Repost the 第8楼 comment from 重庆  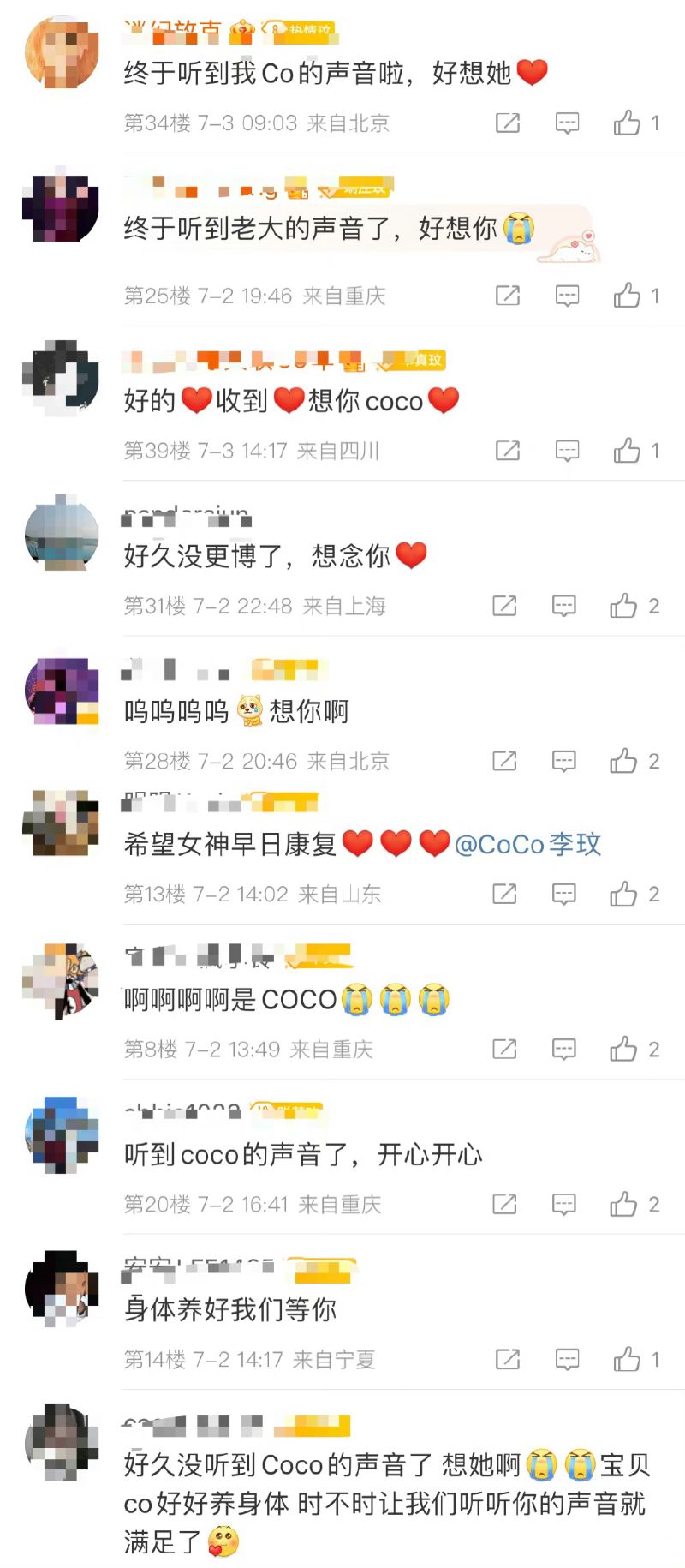[x=504, y=1049]
